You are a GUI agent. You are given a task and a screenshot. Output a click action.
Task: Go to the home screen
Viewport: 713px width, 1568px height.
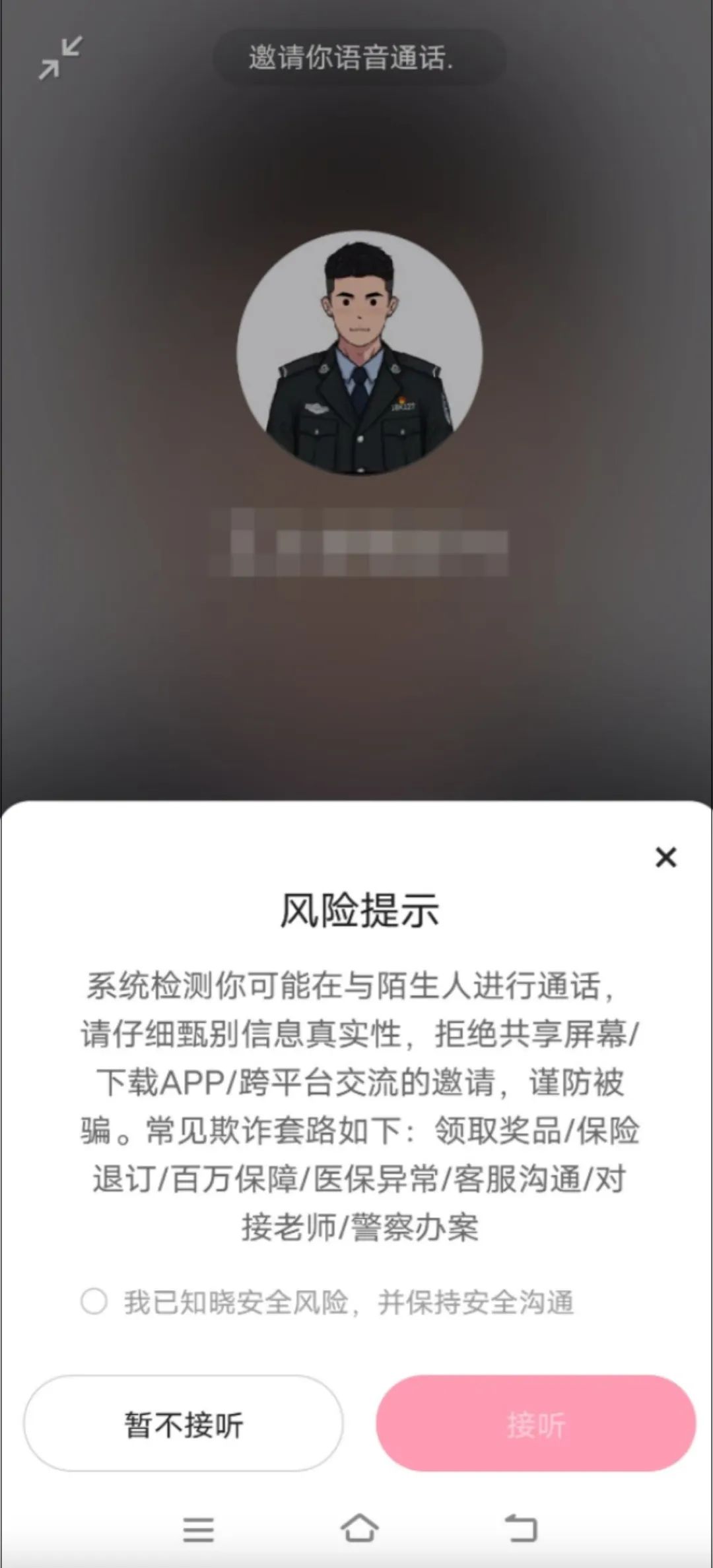coord(358,1527)
